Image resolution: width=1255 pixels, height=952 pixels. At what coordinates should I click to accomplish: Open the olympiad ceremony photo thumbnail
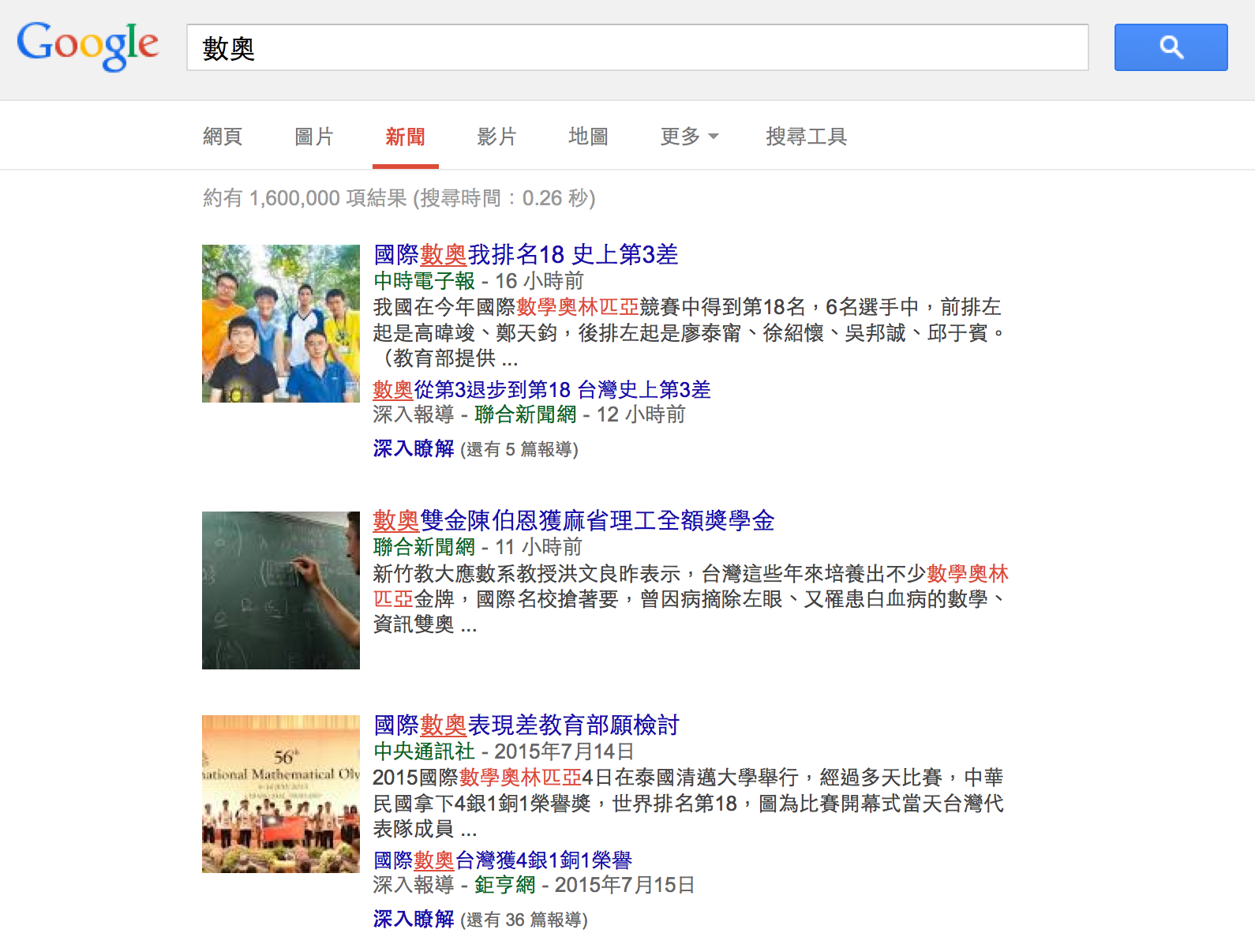point(281,794)
